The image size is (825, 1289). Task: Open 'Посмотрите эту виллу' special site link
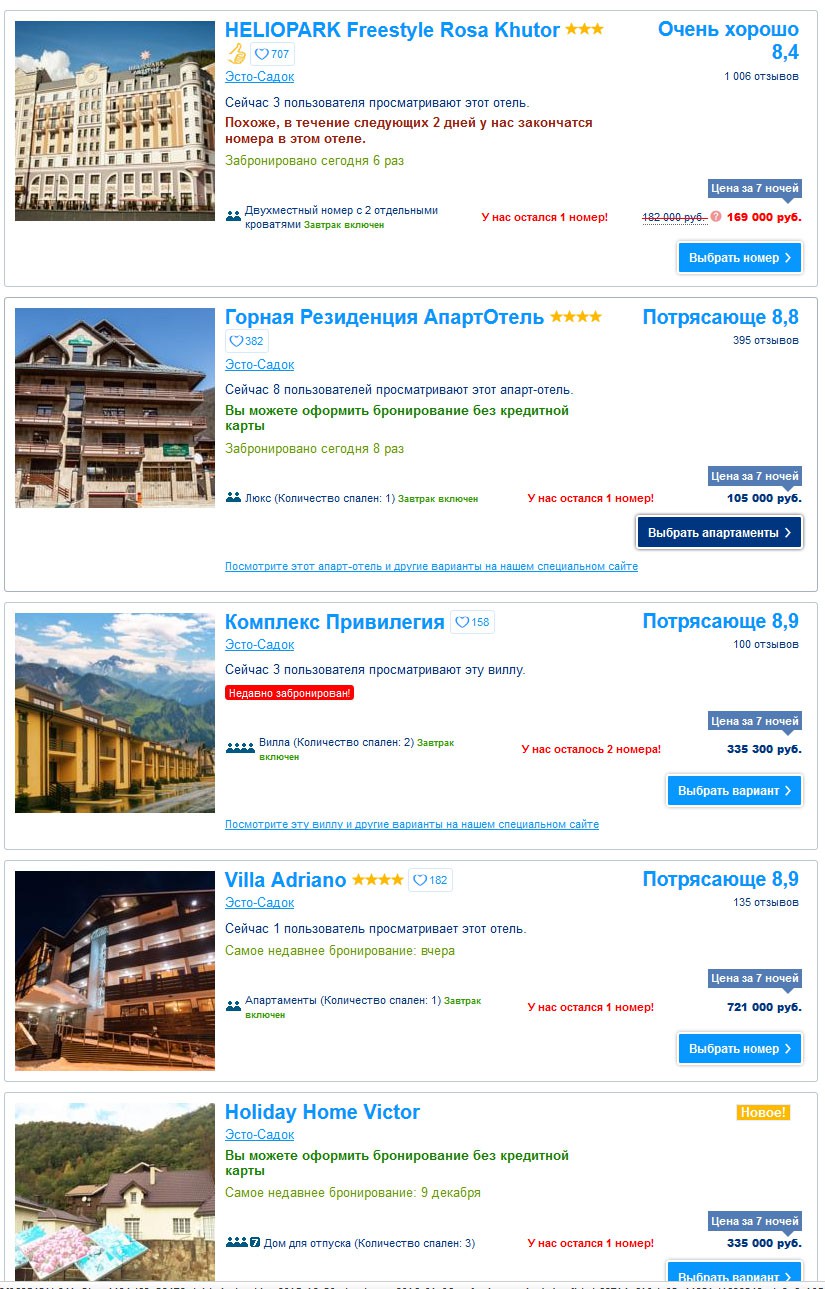412,824
